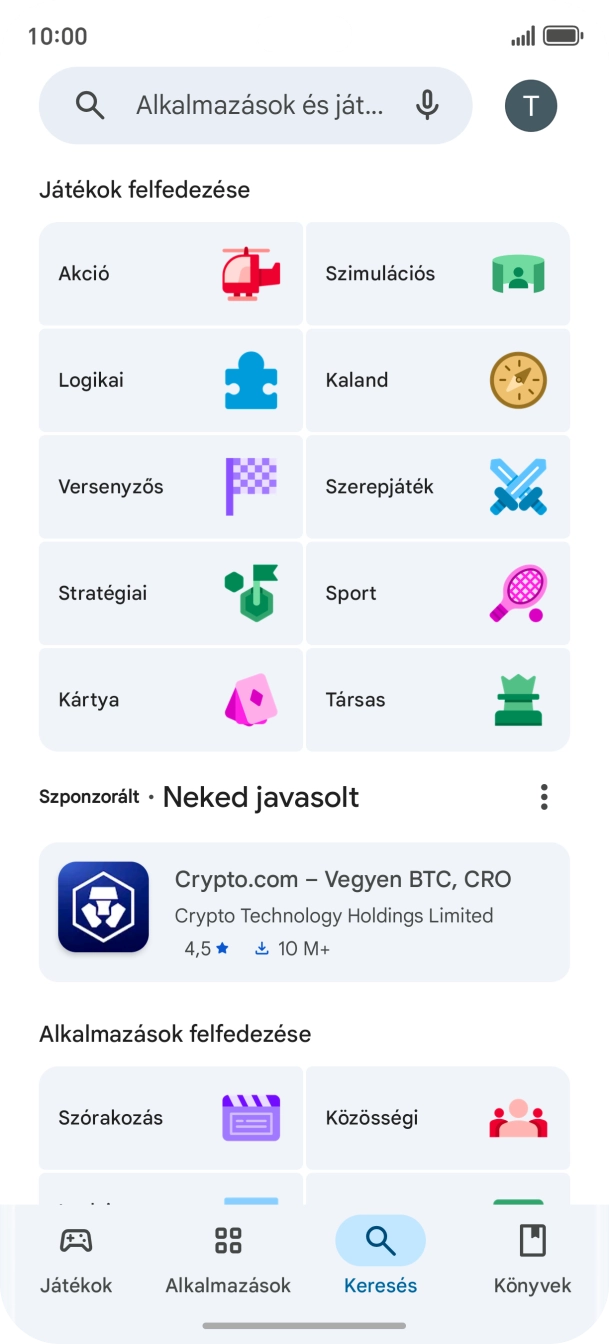Browse Szimulációs games
609x1344 pixels.
437,274
